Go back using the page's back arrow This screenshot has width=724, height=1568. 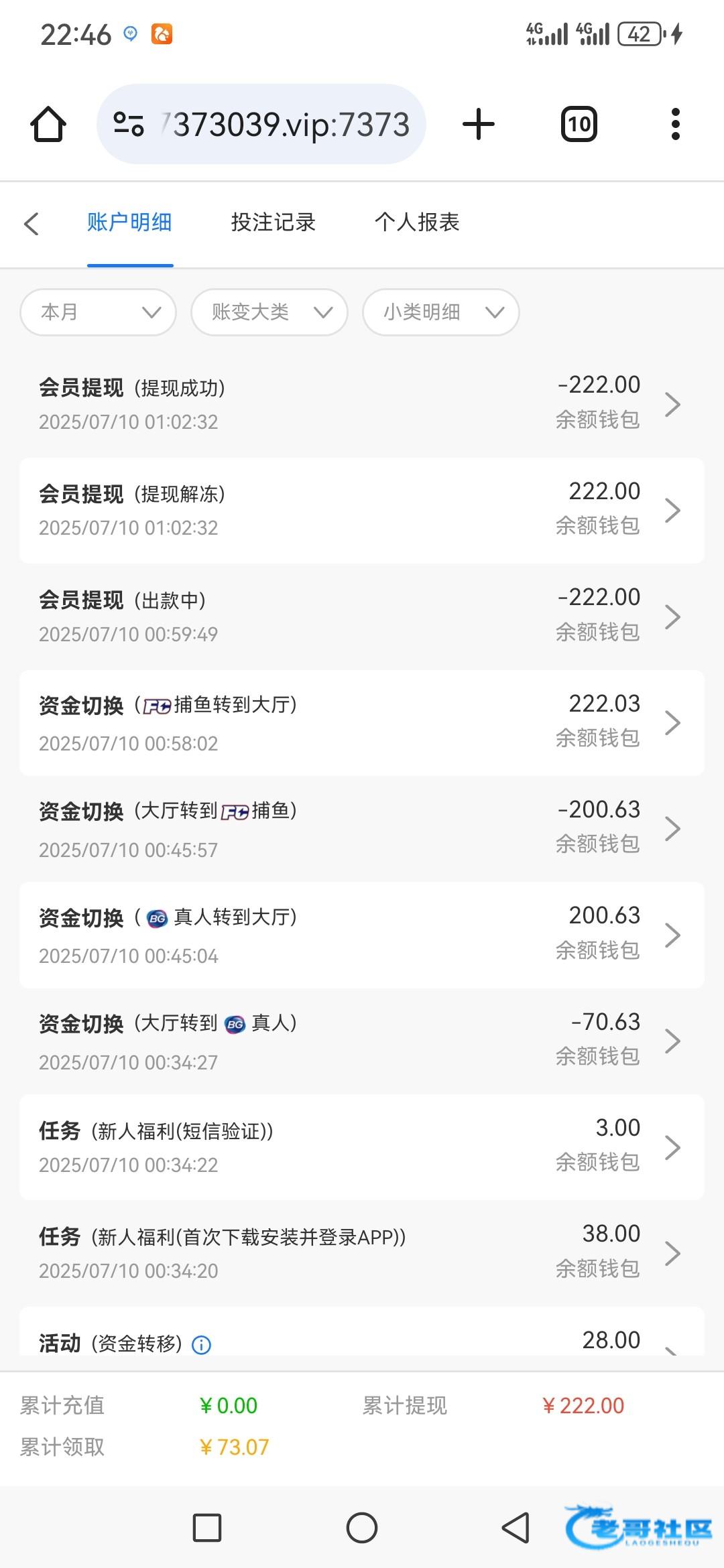tap(32, 223)
